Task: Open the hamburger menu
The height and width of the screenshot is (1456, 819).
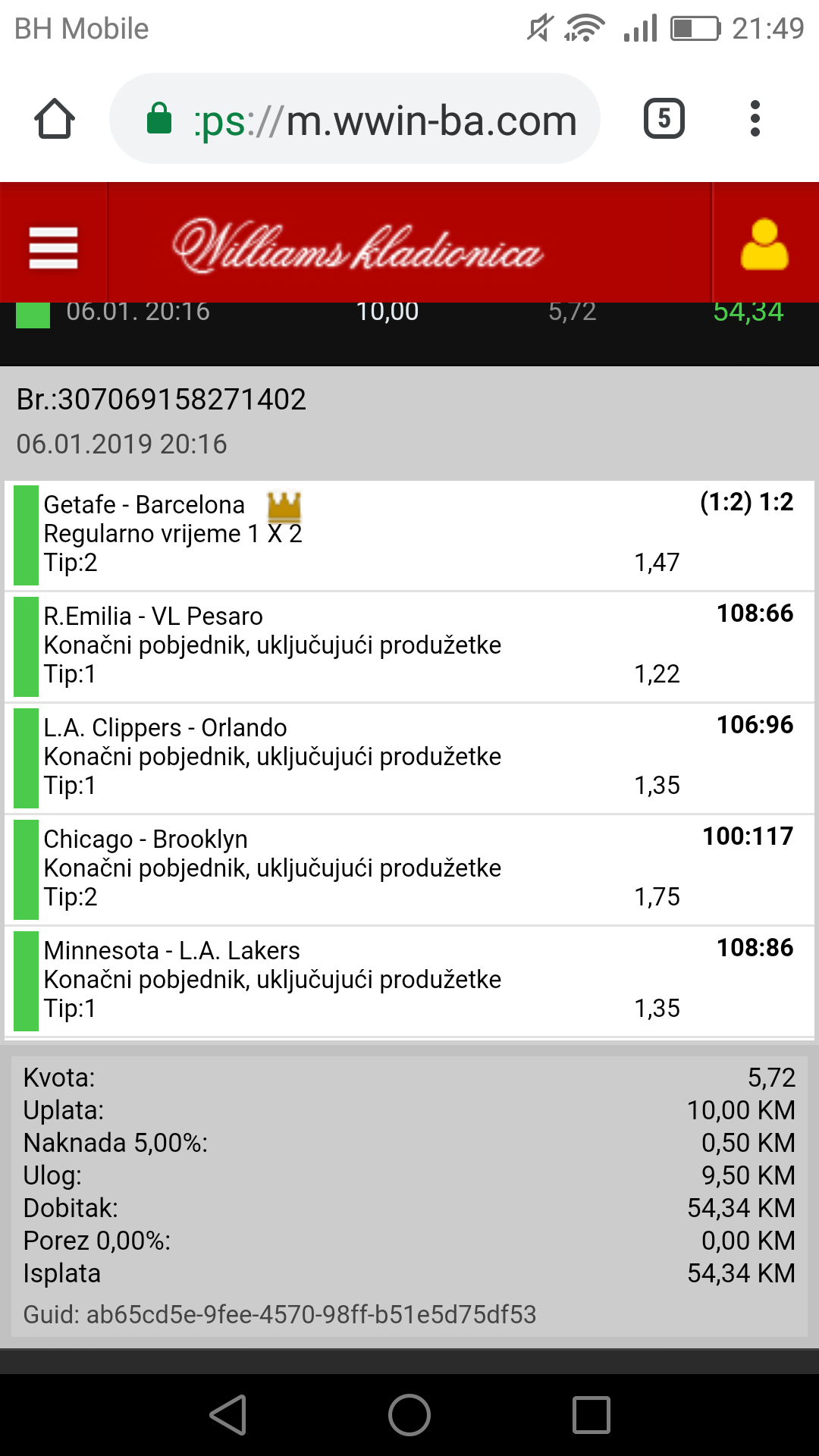Action: point(53,247)
